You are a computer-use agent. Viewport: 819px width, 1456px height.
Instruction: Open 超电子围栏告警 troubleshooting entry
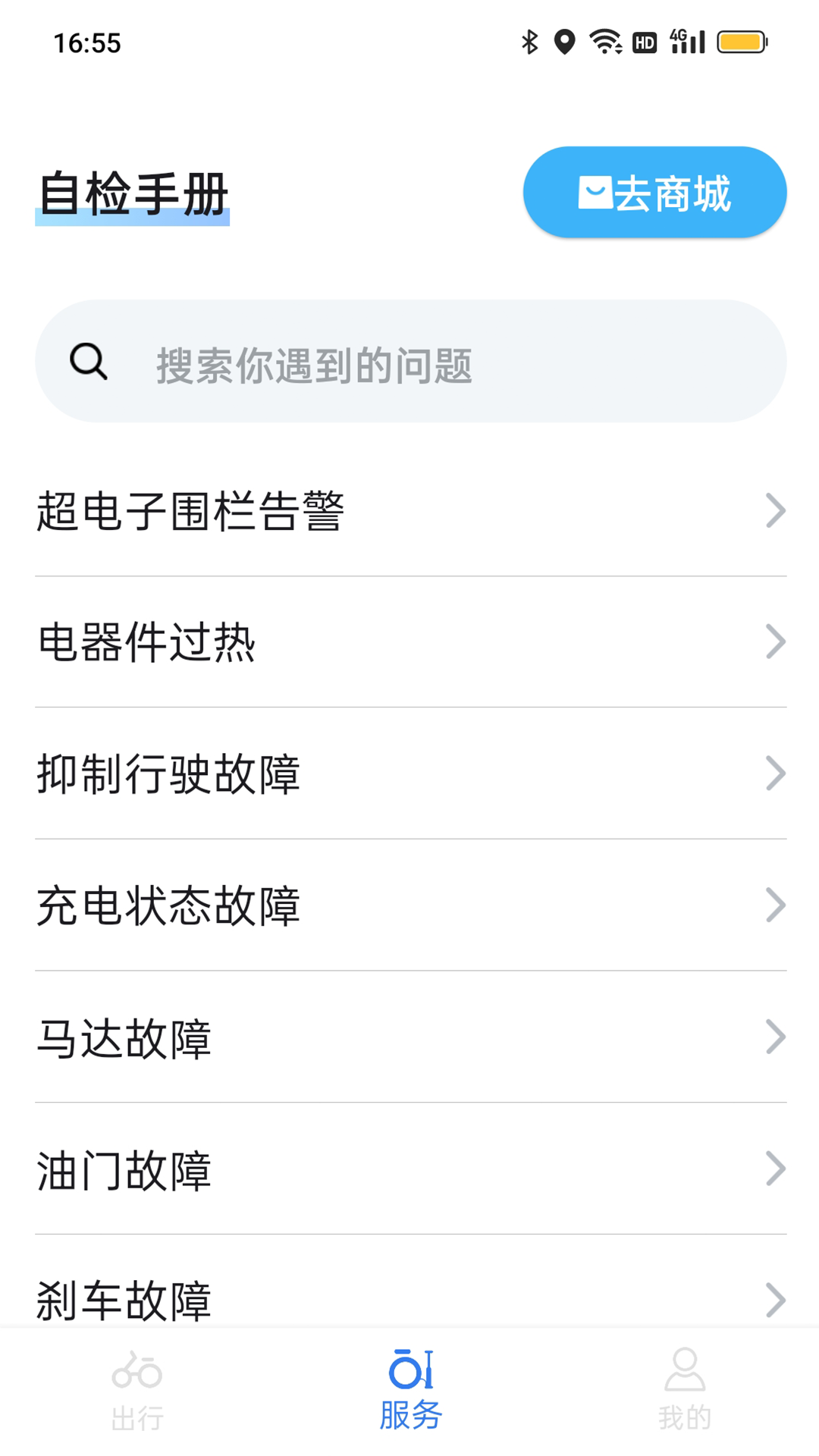[x=410, y=510]
